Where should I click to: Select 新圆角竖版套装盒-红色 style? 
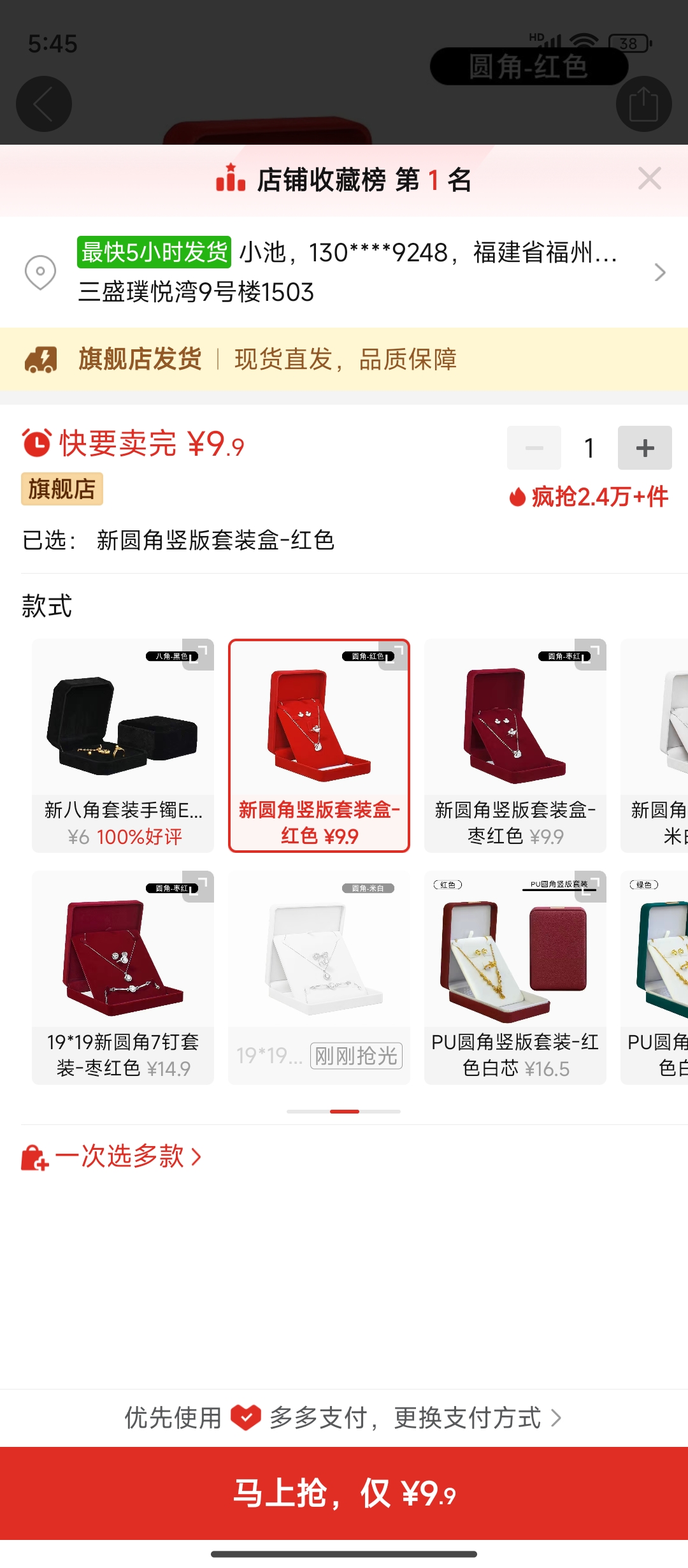319,746
